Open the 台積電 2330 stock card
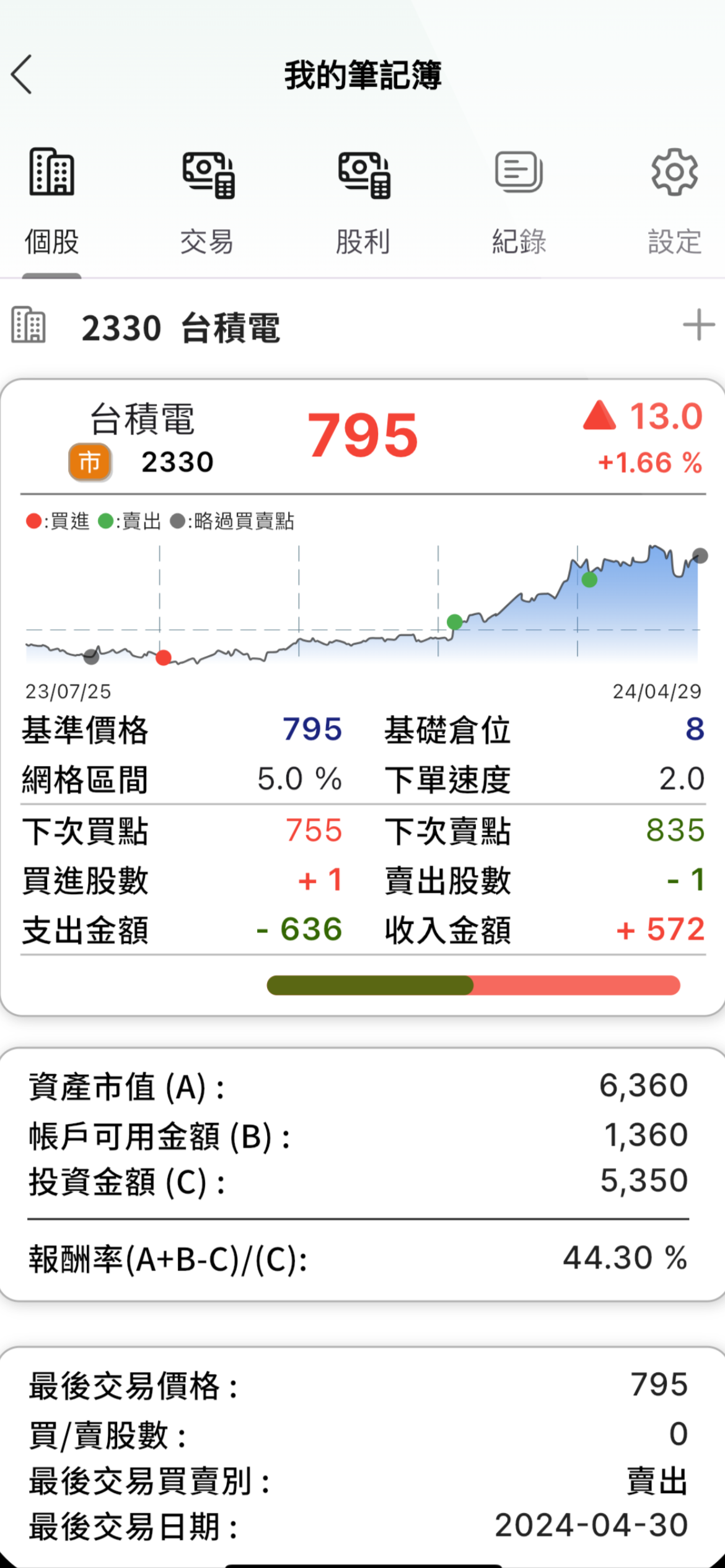The width and height of the screenshot is (725, 1568). [362, 697]
